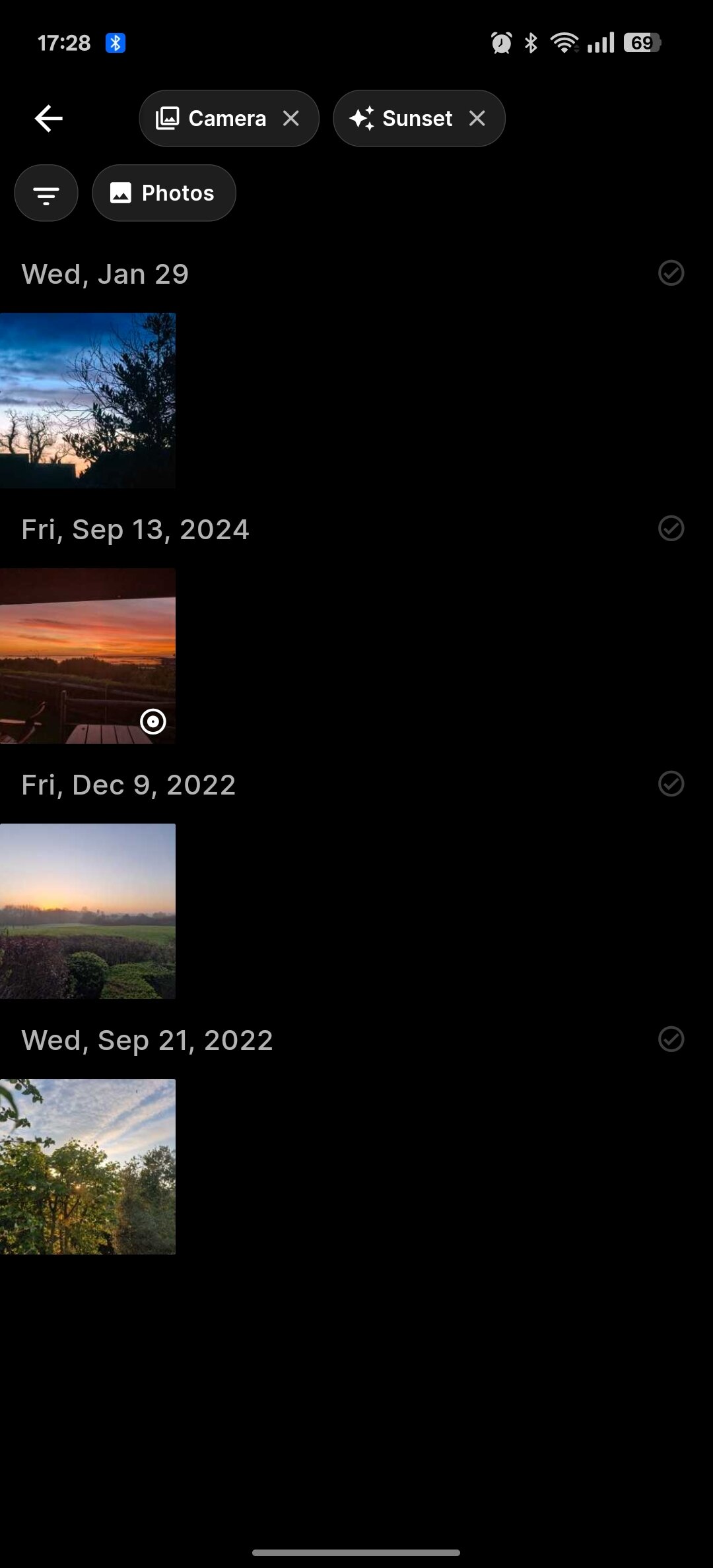Open the Fri, Sep 13, 2024 photo

click(88, 656)
